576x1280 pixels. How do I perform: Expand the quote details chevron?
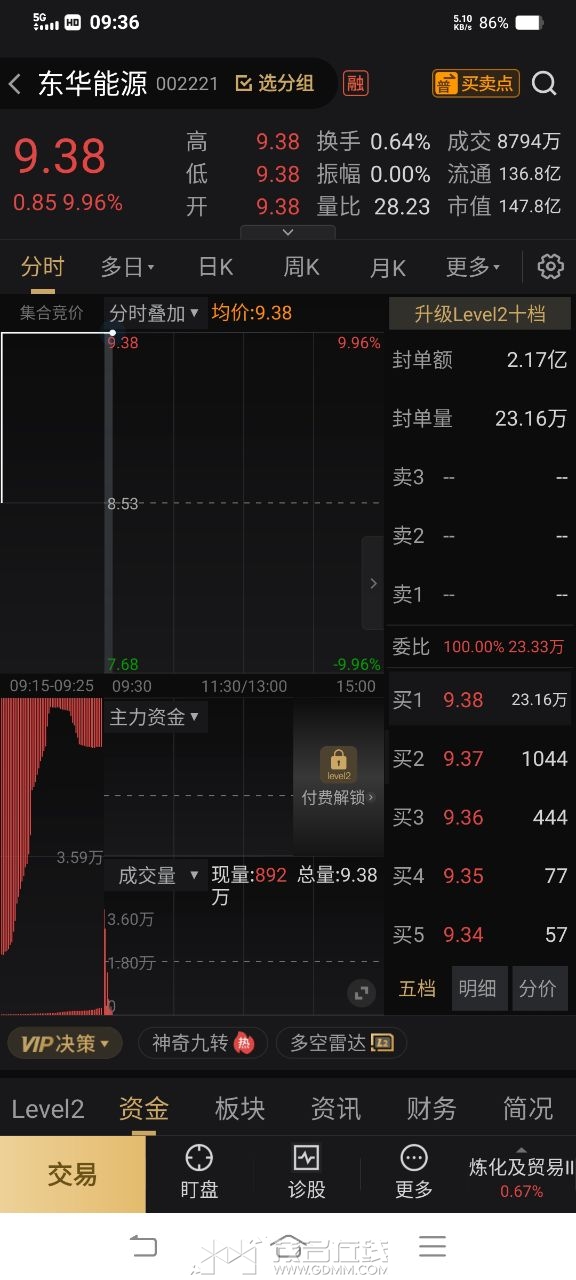[x=288, y=232]
